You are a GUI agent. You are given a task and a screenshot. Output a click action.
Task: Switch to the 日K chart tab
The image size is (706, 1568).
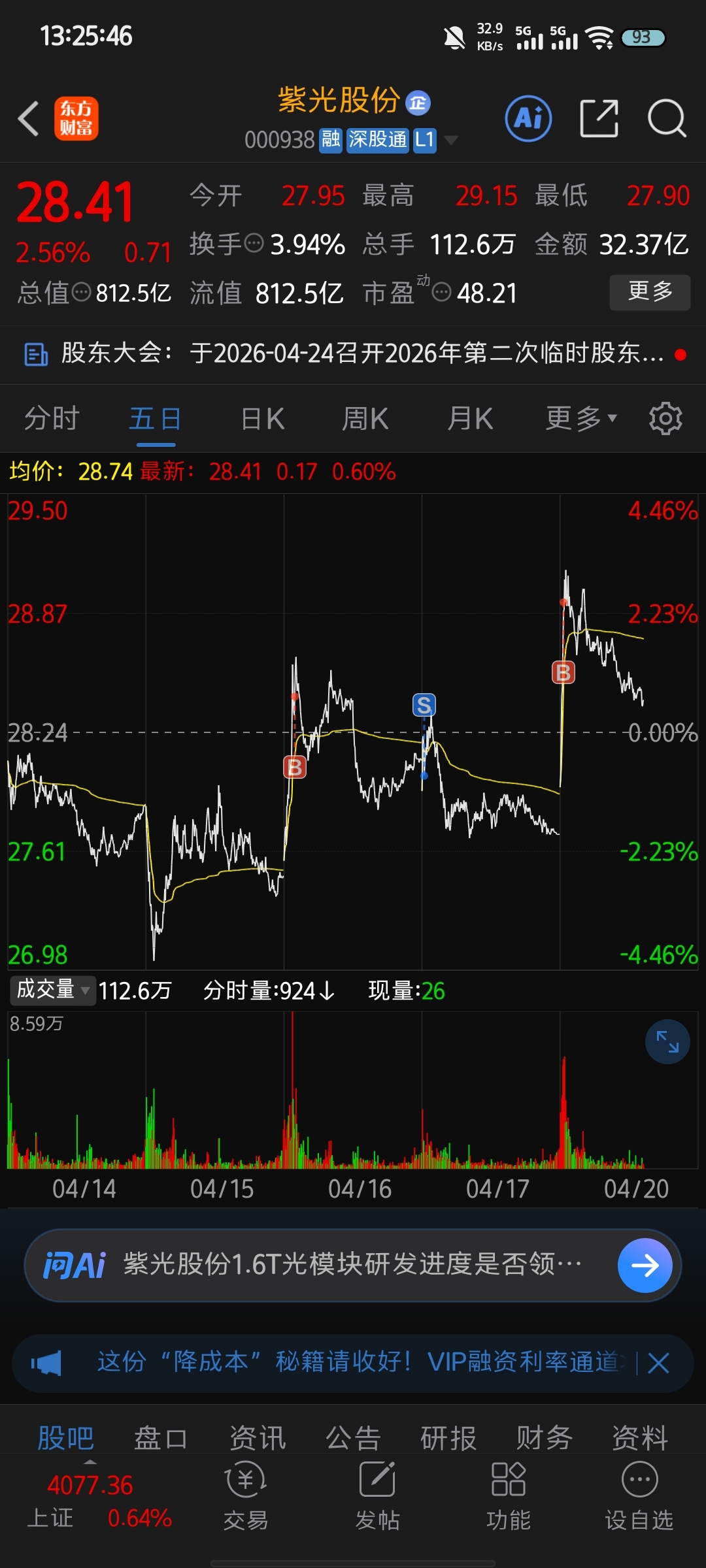(262, 419)
